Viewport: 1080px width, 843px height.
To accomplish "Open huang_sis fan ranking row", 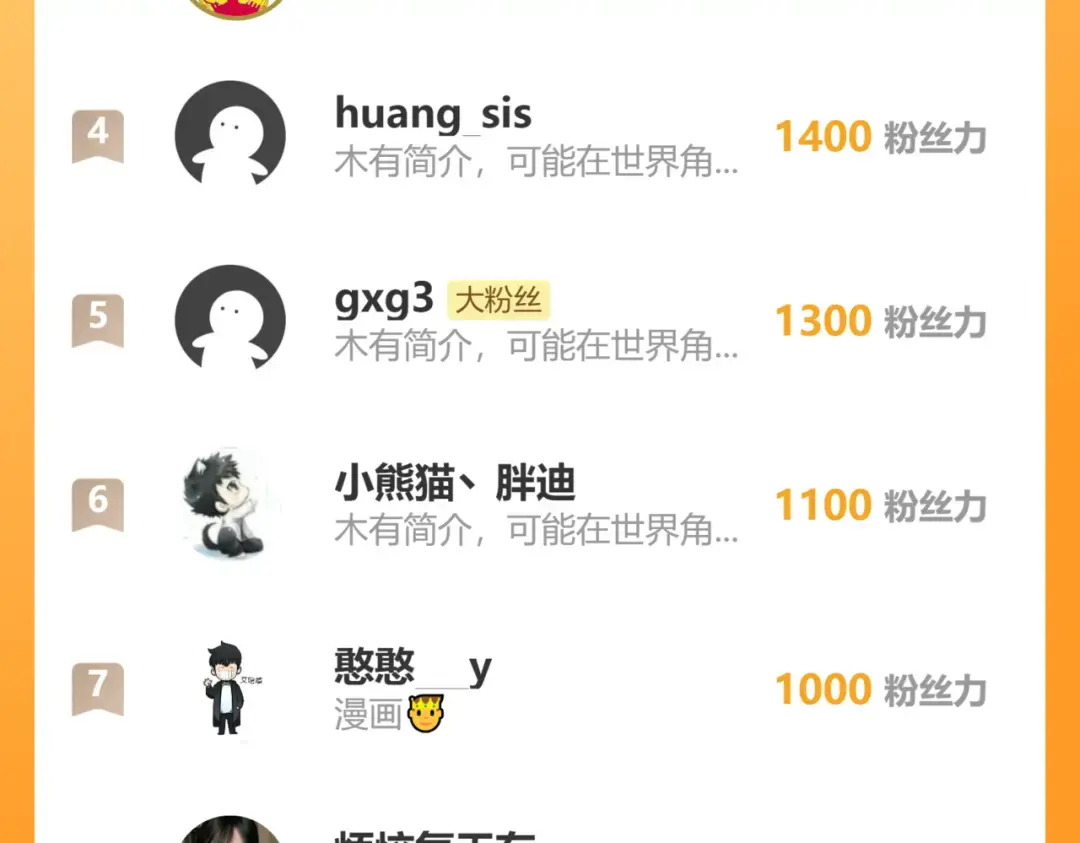I will click(x=540, y=137).
